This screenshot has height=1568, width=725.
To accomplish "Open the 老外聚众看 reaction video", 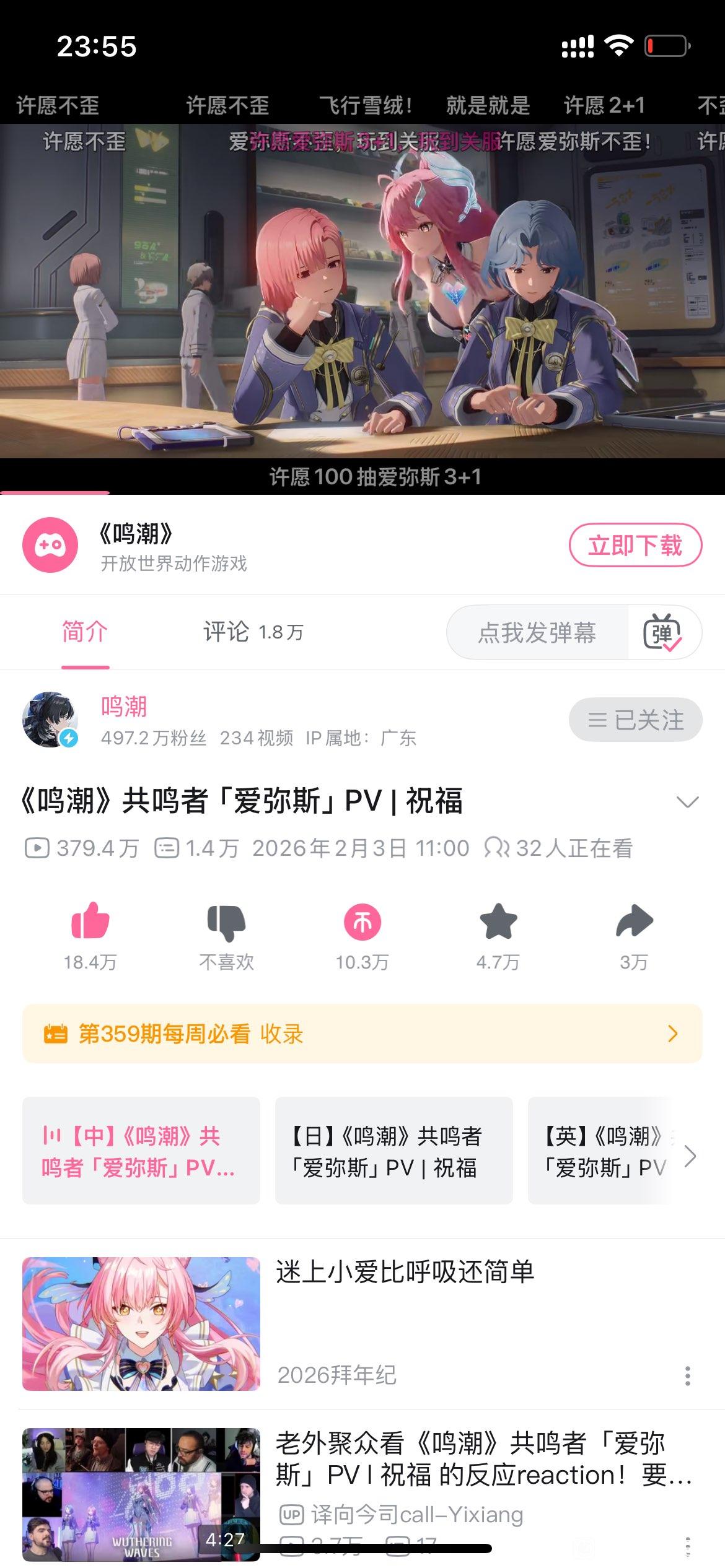I will (x=483, y=1459).
